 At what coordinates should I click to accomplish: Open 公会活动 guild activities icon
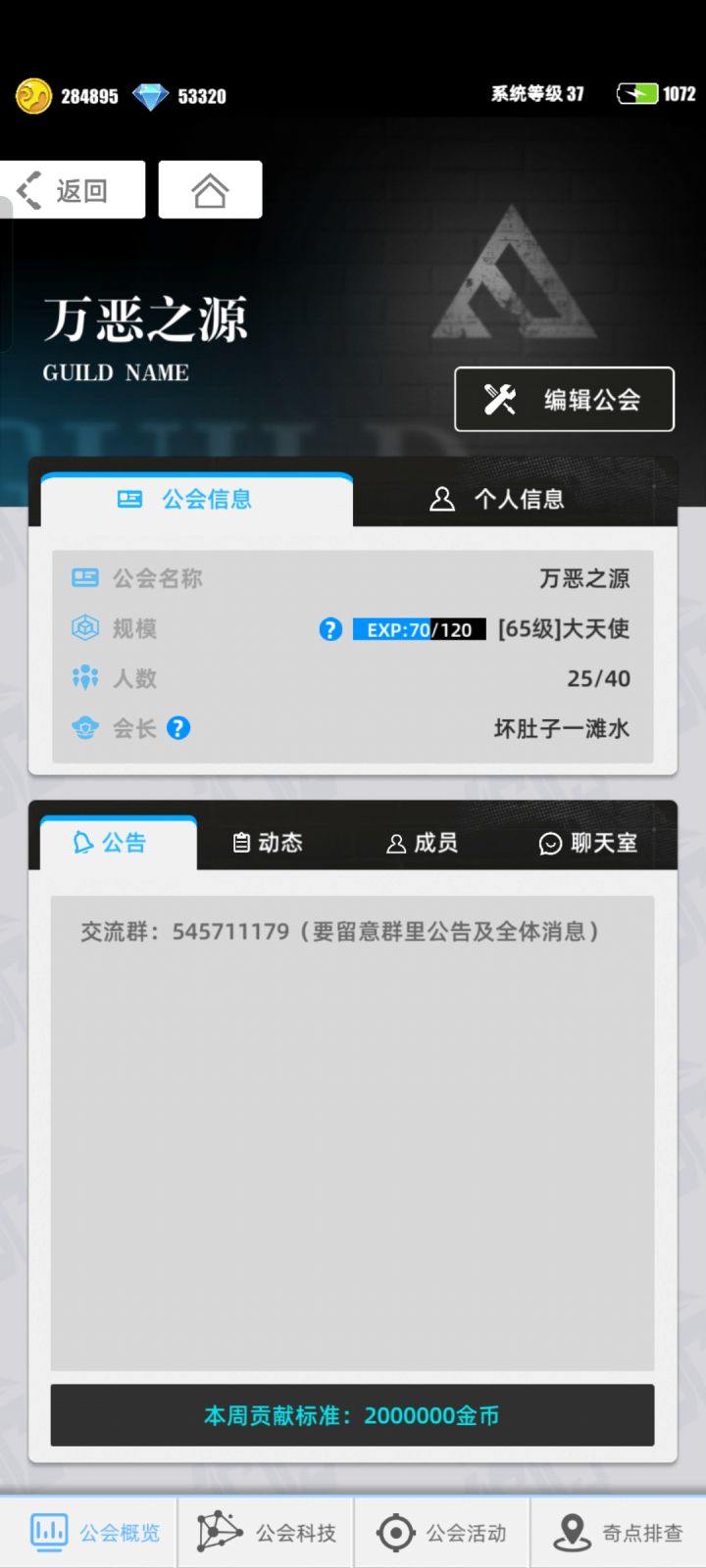click(395, 1529)
